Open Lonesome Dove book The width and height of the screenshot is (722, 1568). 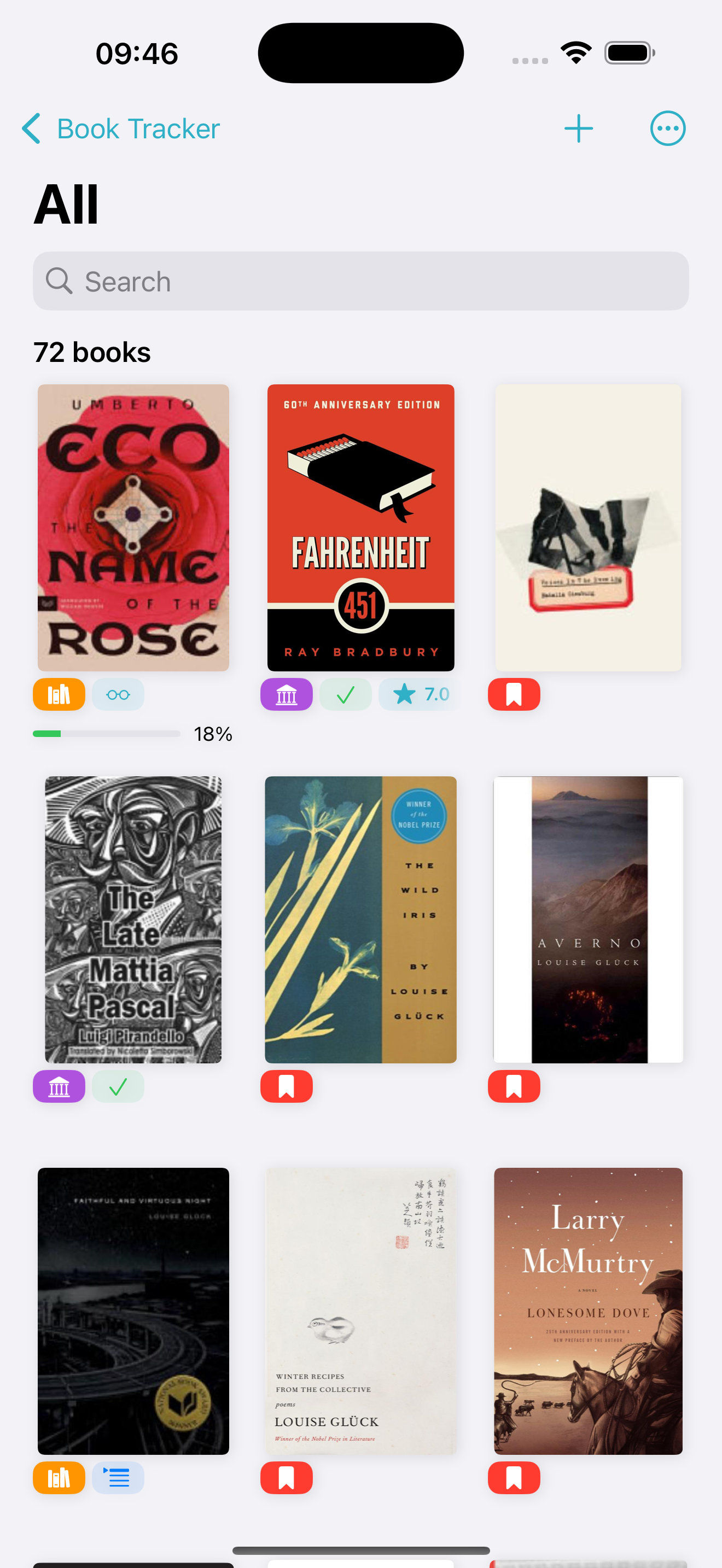[588, 1311]
